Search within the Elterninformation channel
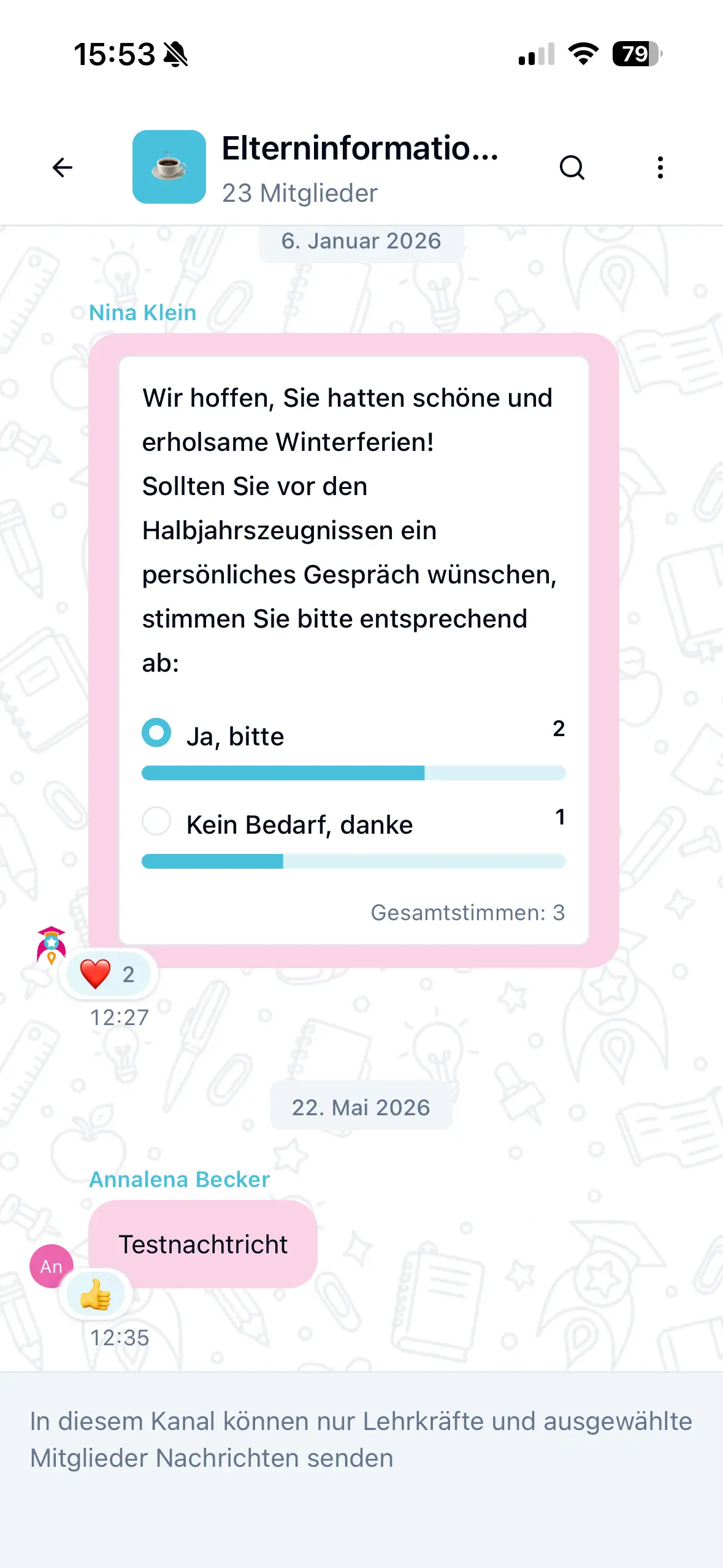 tap(572, 167)
